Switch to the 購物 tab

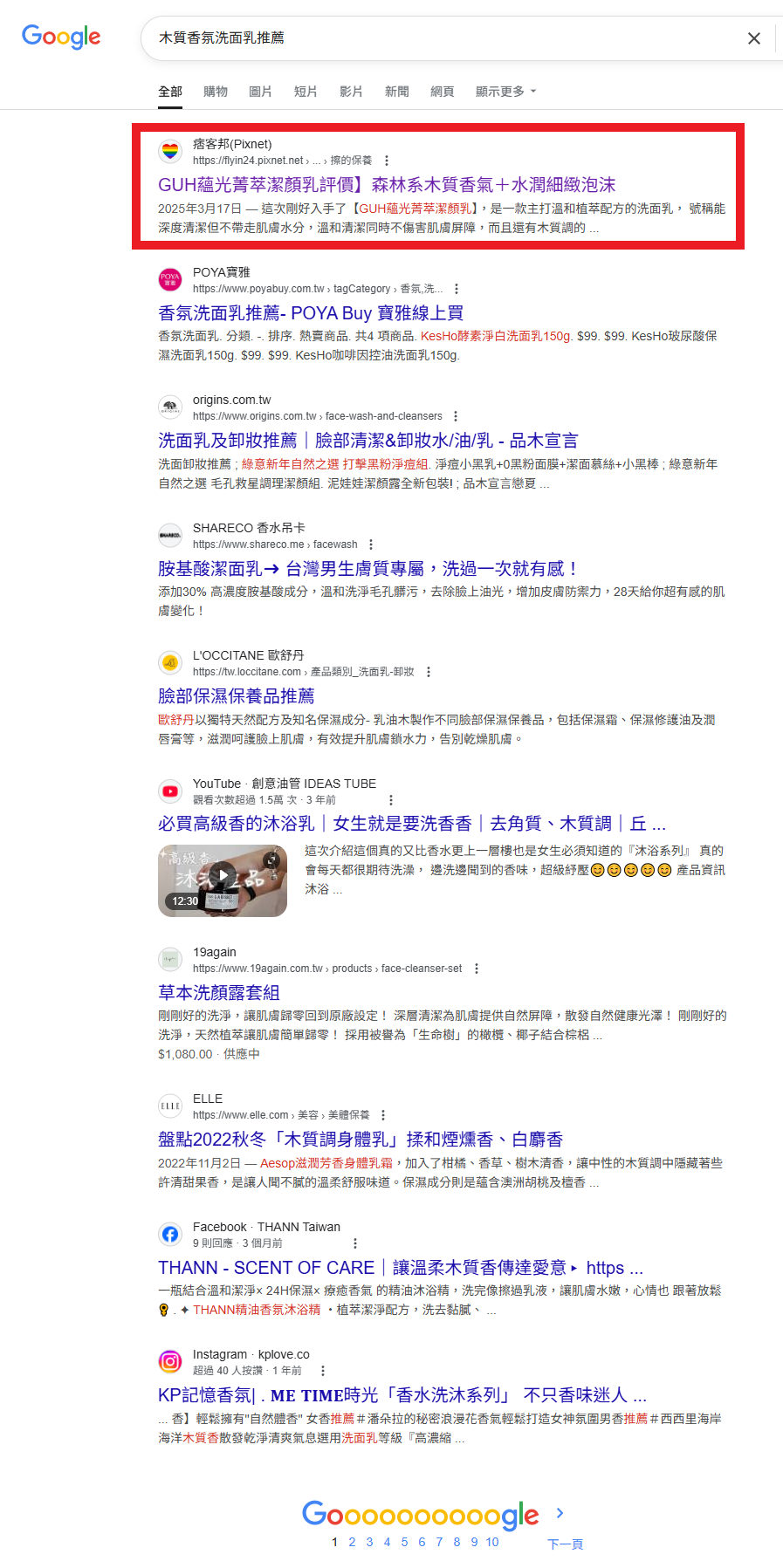[216, 92]
